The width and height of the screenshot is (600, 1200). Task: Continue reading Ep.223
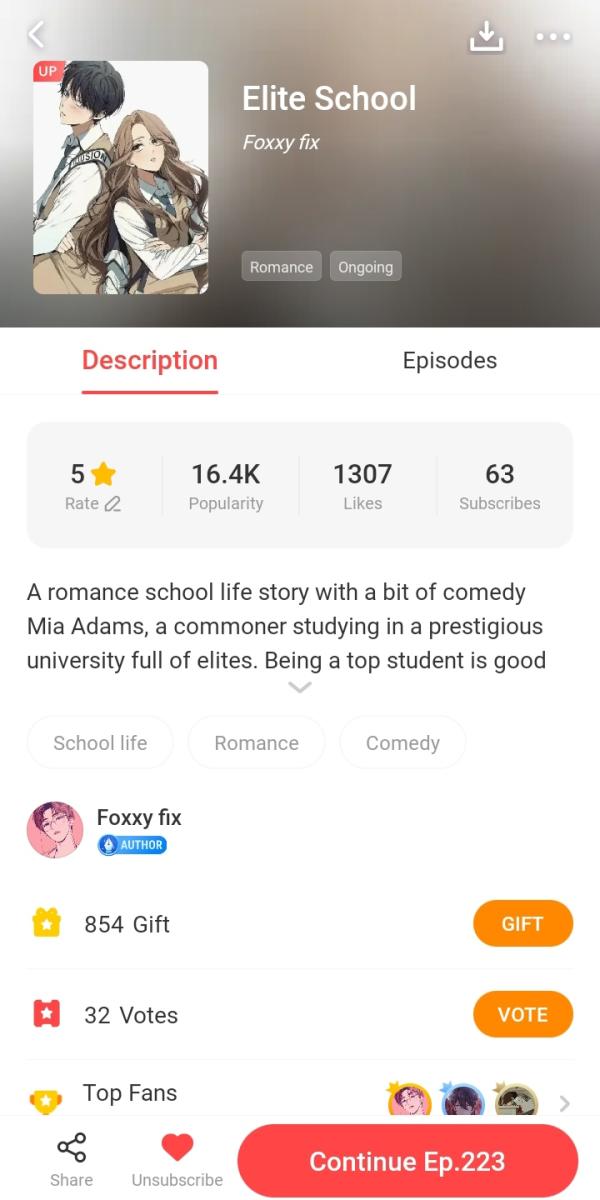[407, 1161]
